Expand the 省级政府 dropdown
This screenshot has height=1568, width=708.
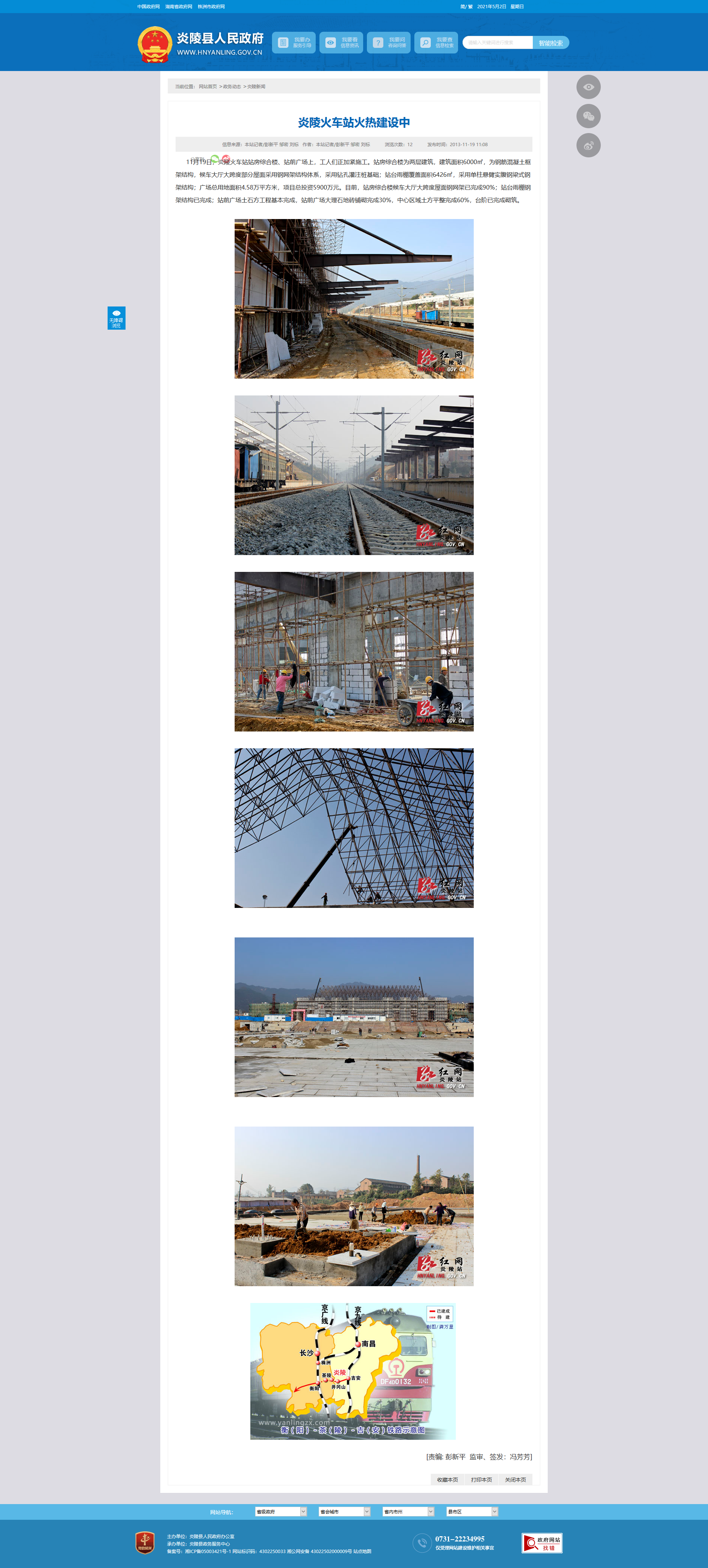coord(281,1512)
